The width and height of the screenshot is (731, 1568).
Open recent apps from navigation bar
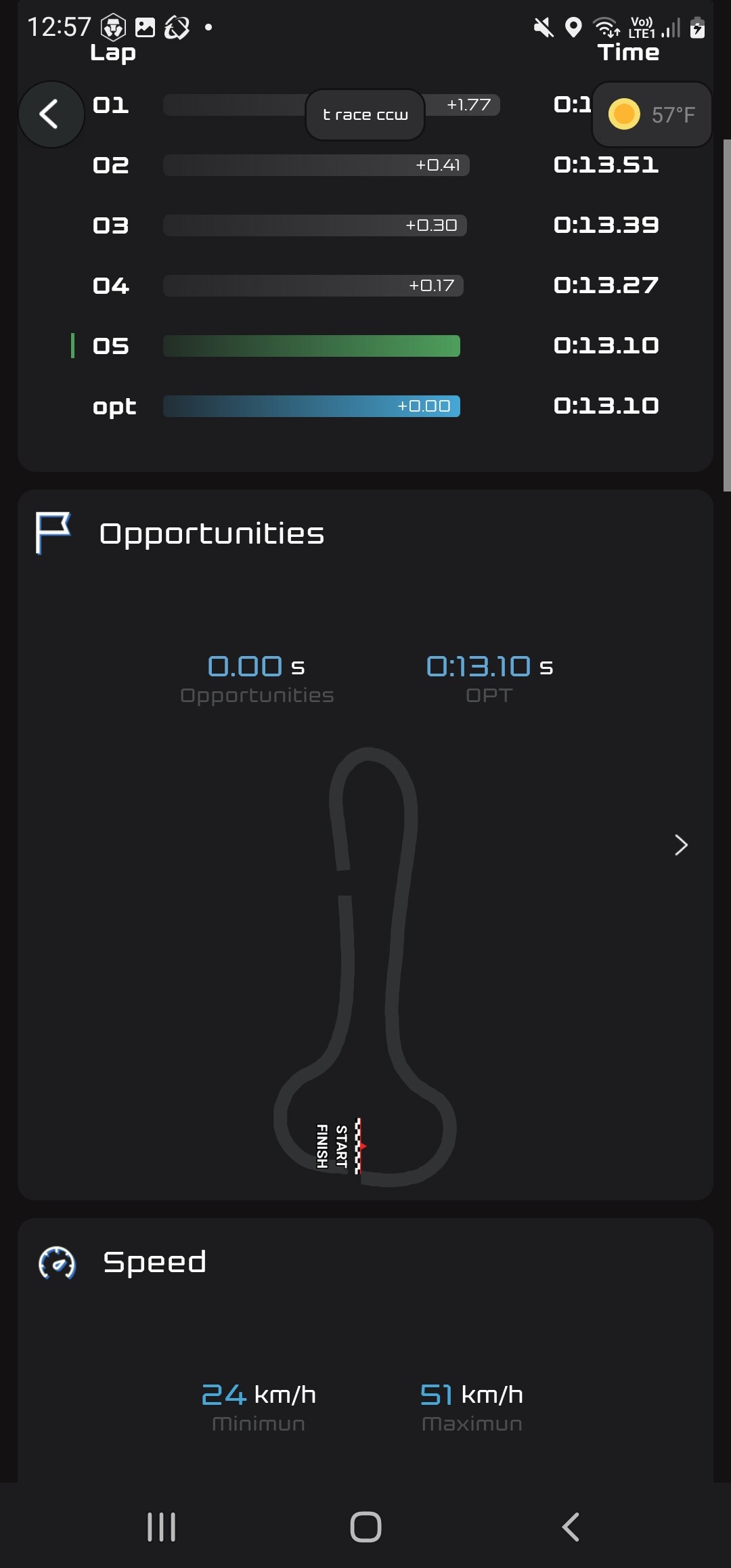coord(162,1527)
